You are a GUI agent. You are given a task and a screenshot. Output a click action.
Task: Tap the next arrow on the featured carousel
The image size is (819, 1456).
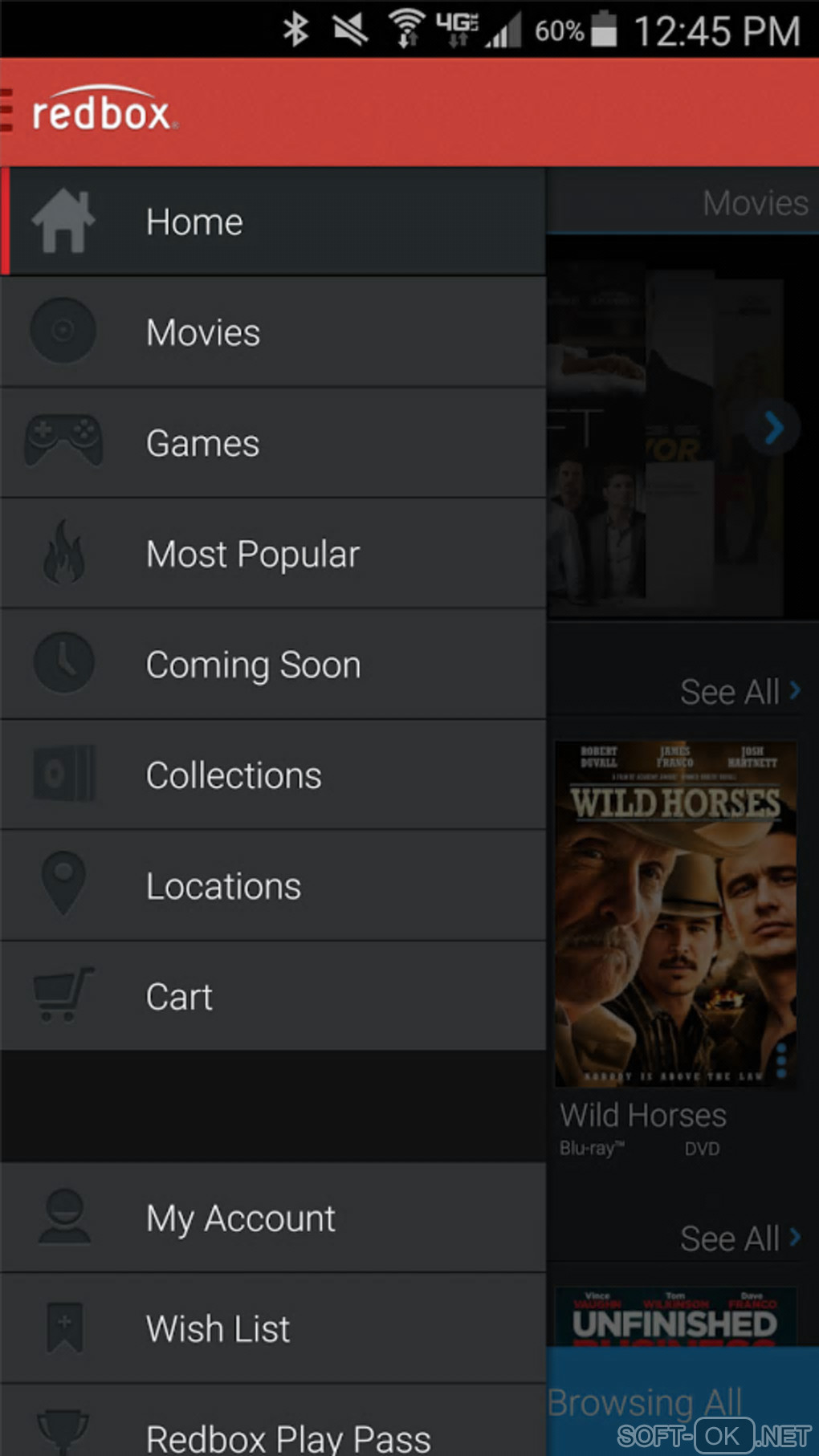point(772,428)
